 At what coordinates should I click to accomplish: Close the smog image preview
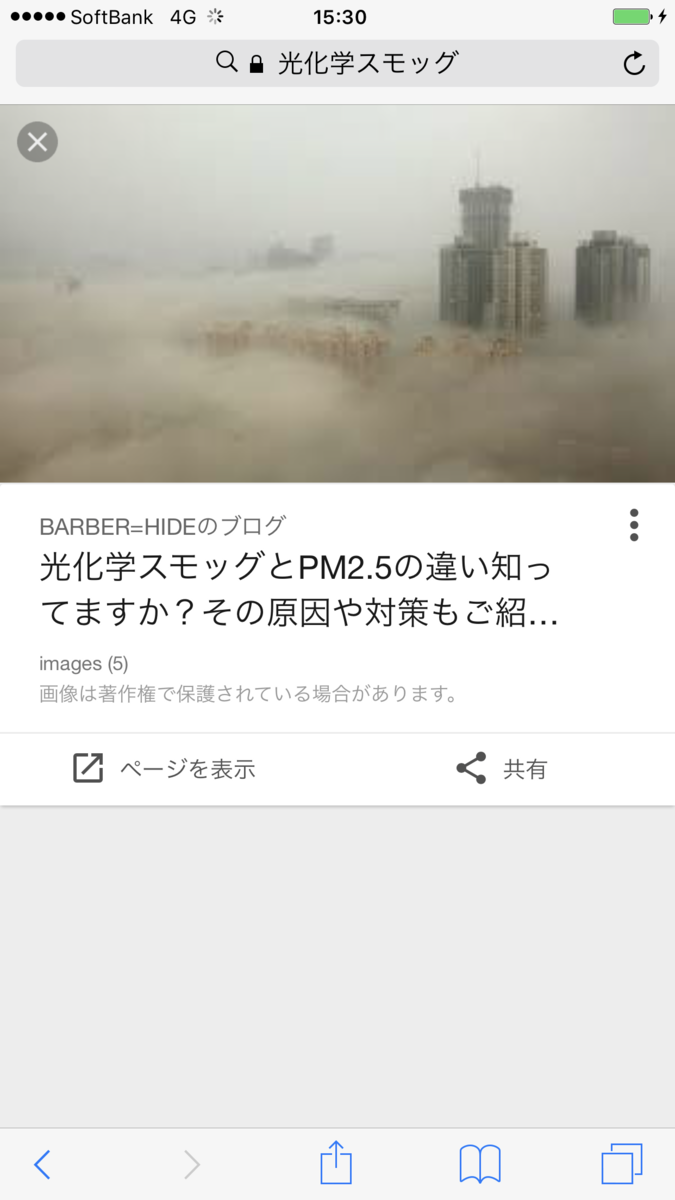click(38, 142)
